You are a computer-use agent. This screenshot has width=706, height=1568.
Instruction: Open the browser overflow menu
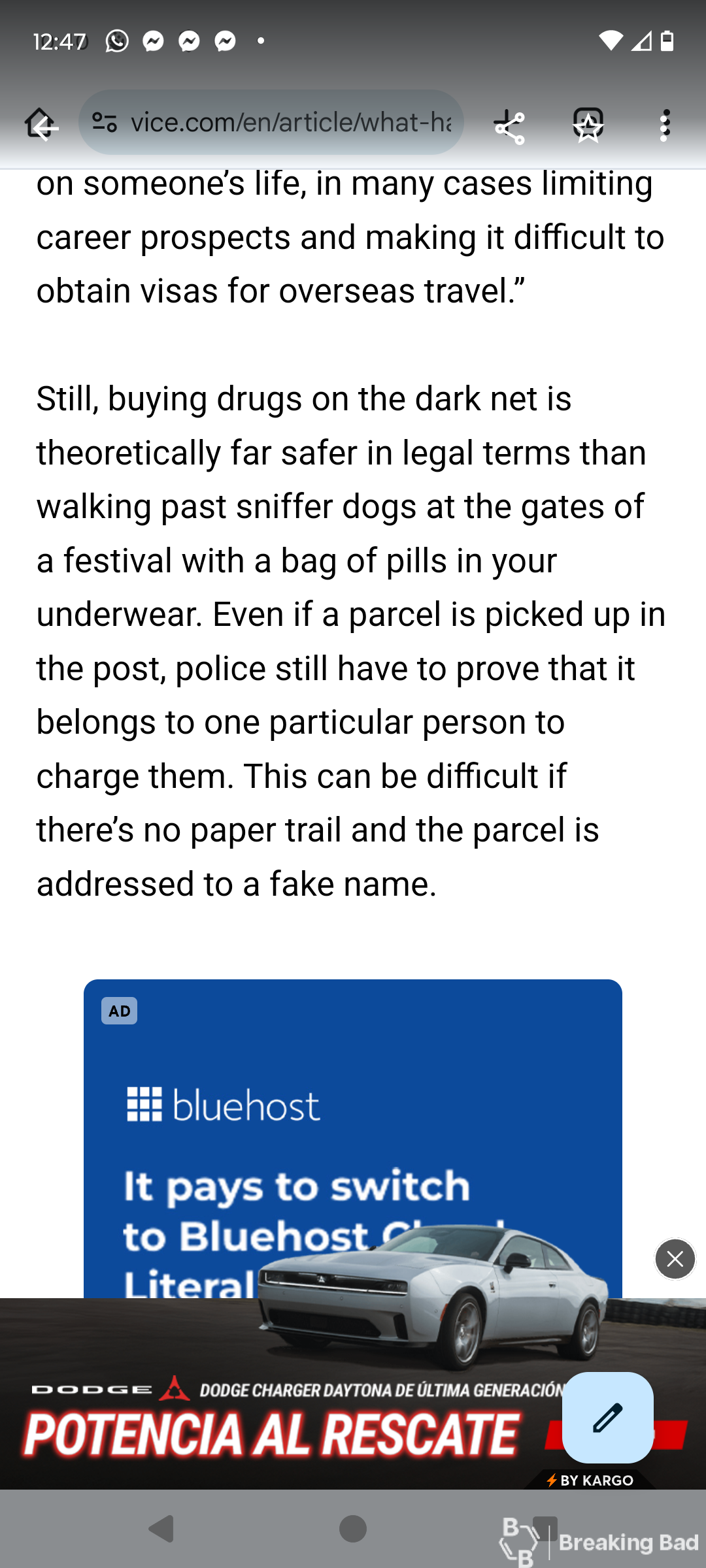pos(665,124)
